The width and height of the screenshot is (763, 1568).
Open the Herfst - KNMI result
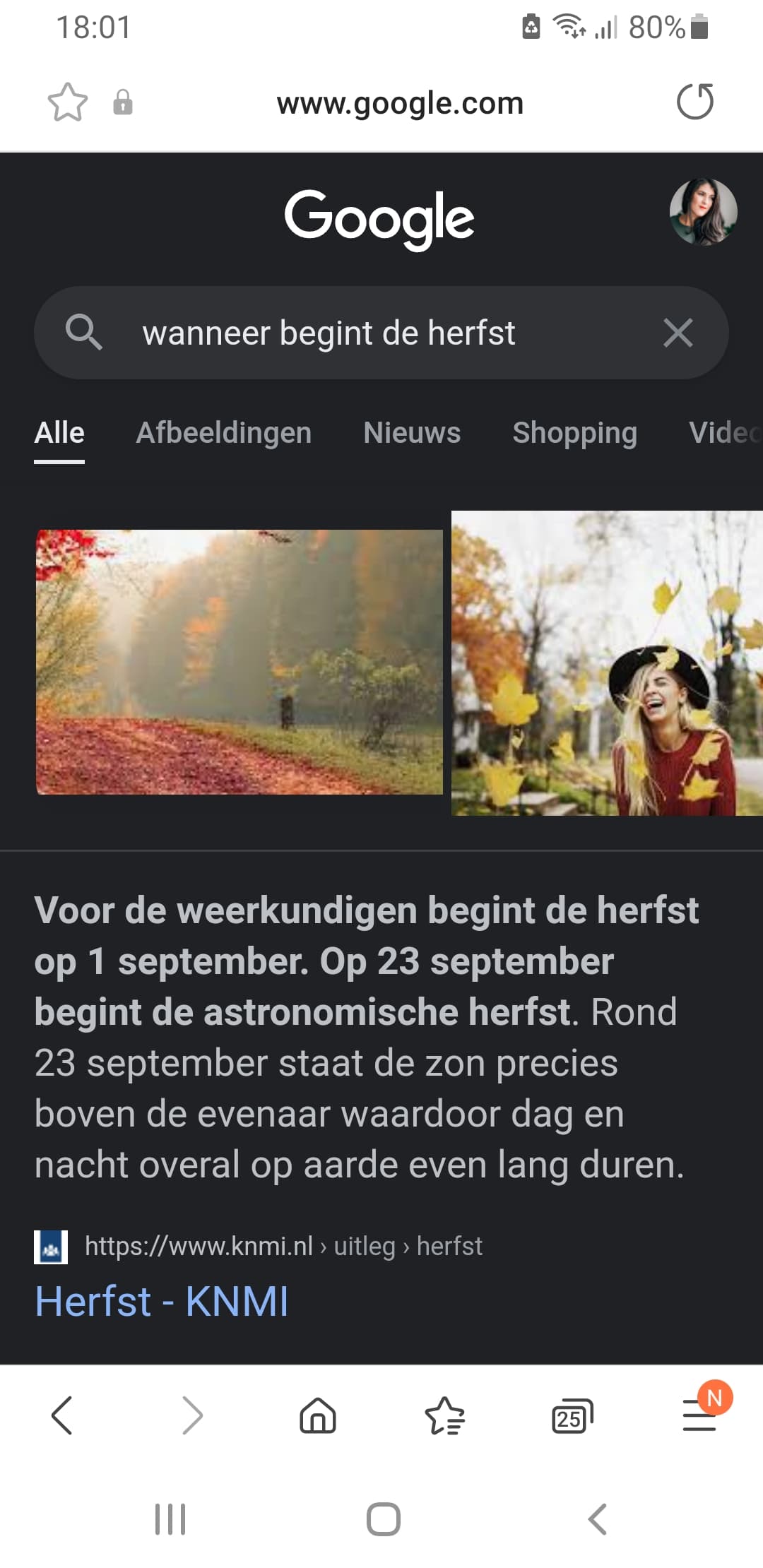[162, 1301]
